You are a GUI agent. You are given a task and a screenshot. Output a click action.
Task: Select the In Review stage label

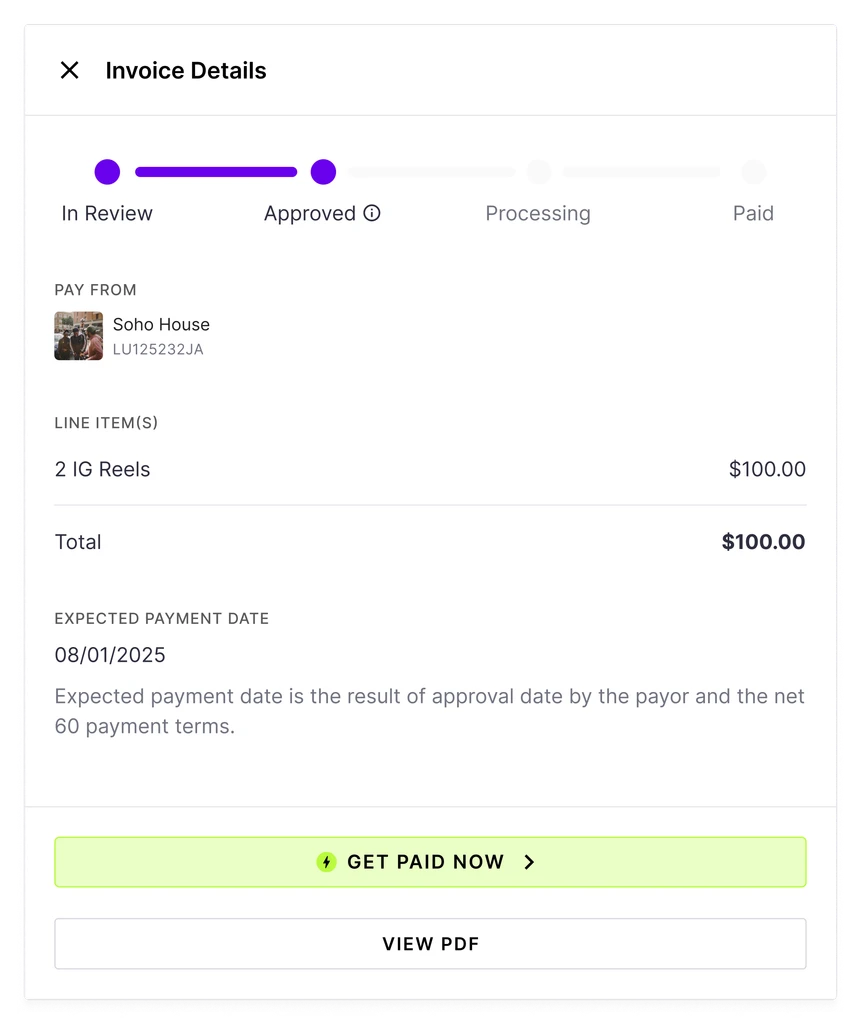tap(107, 213)
